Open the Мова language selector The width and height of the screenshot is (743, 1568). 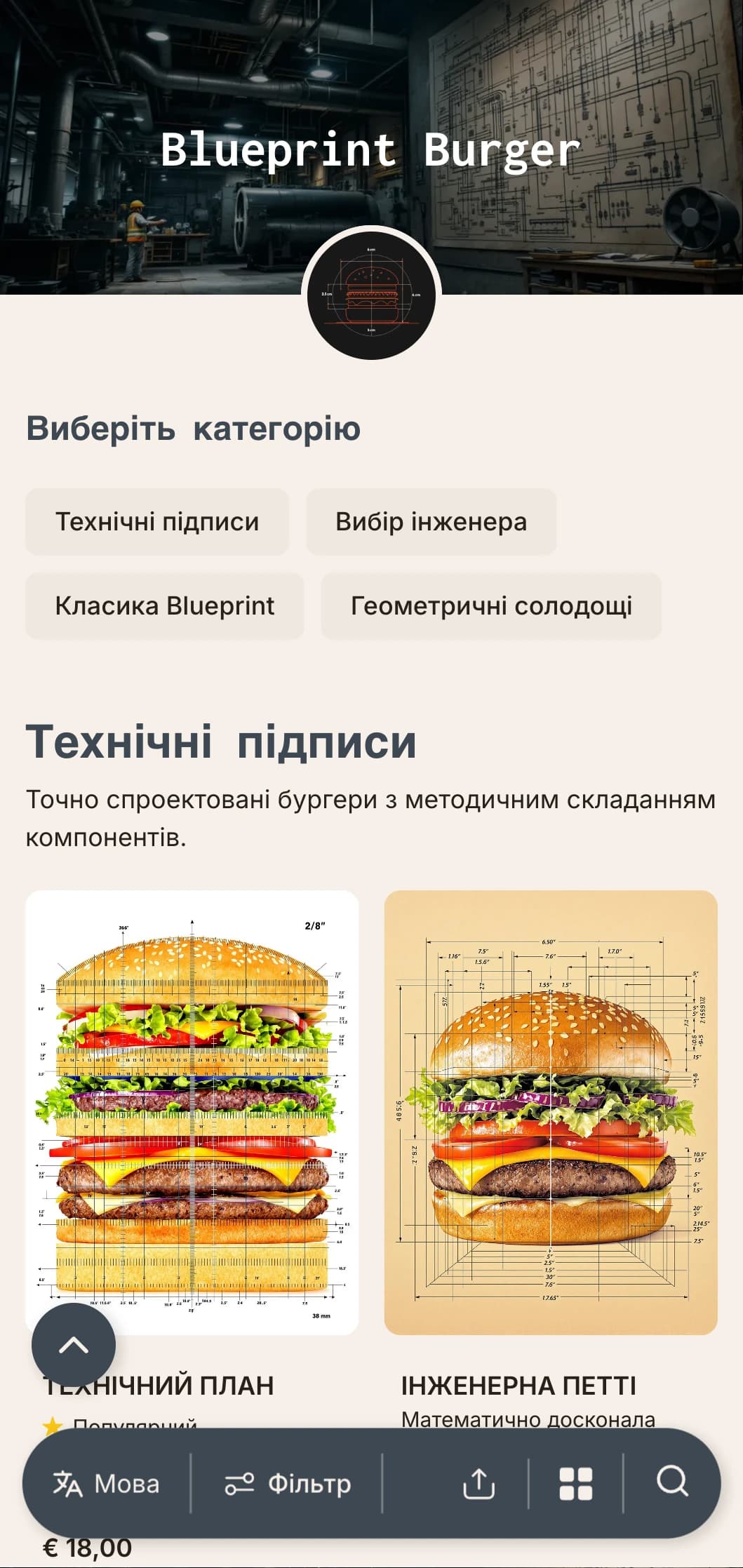click(107, 1484)
